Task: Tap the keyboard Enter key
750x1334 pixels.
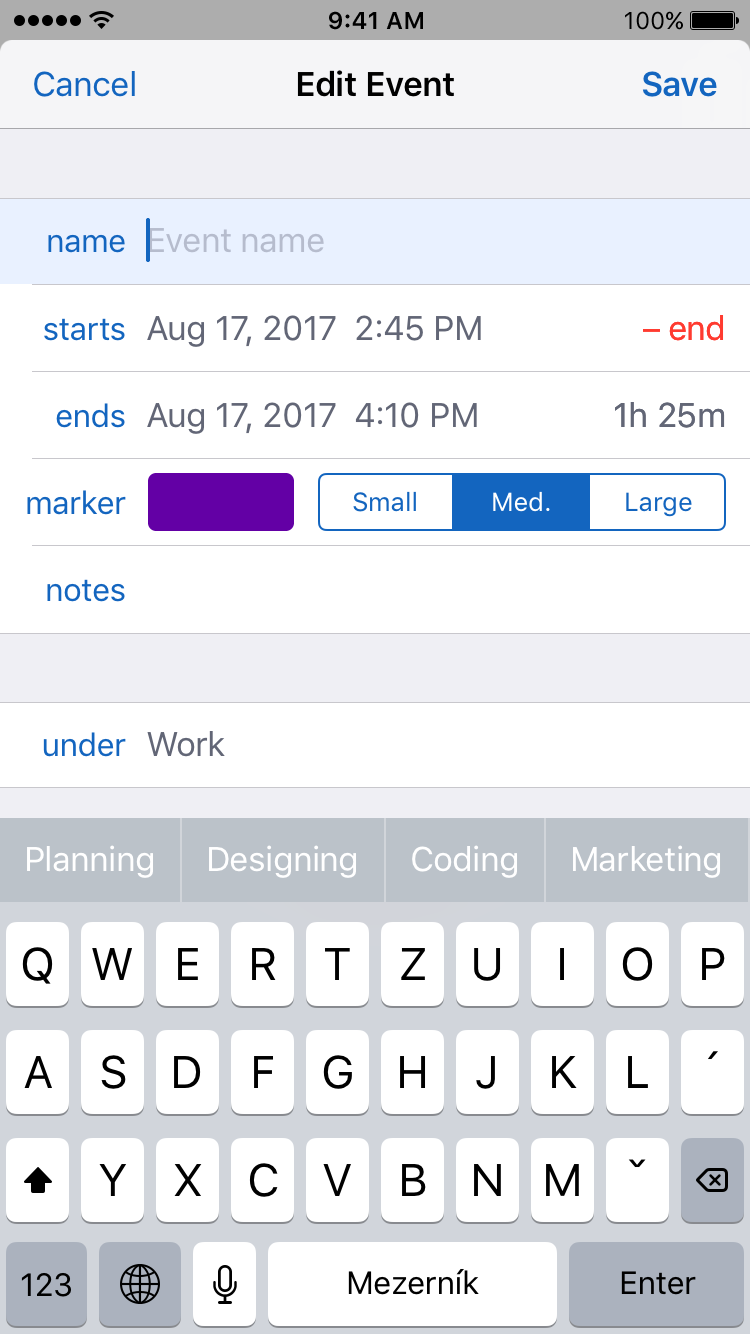Action: pyautogui.click(x=657, y=1284)
